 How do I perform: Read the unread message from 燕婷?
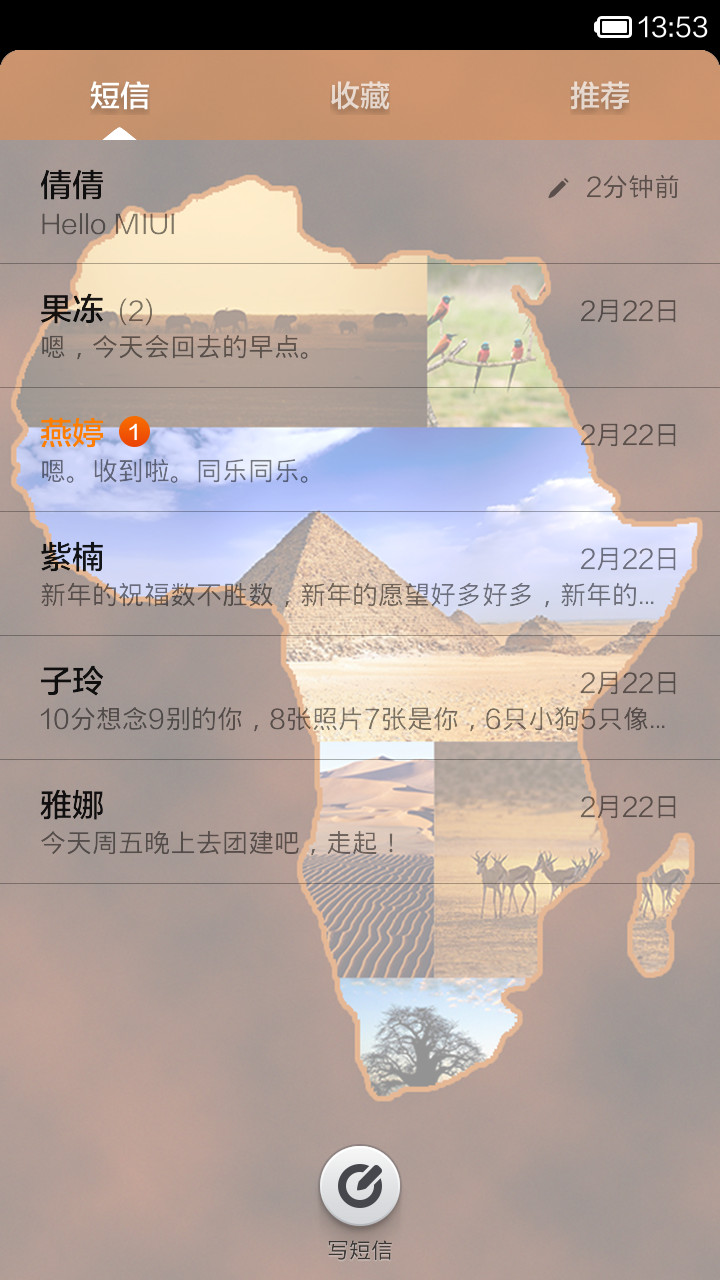360,450
